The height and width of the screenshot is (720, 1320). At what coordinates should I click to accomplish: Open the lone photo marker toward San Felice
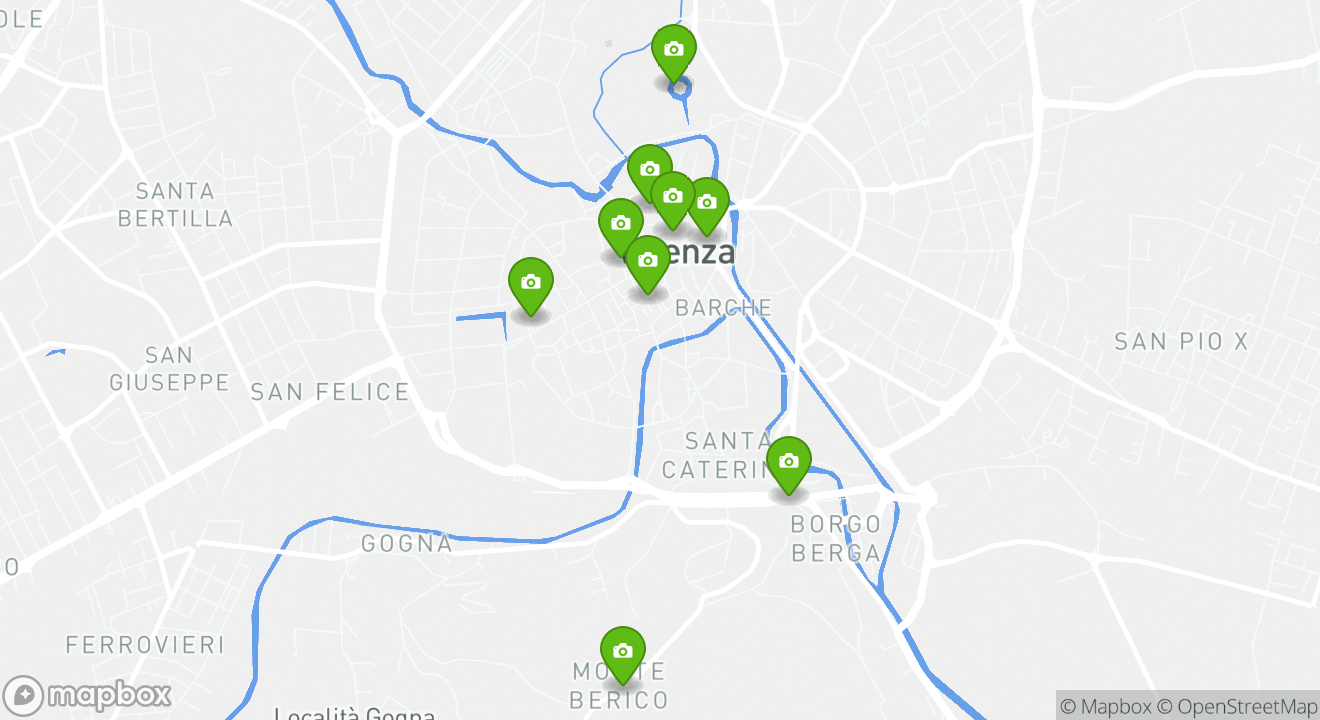[530, 283]
